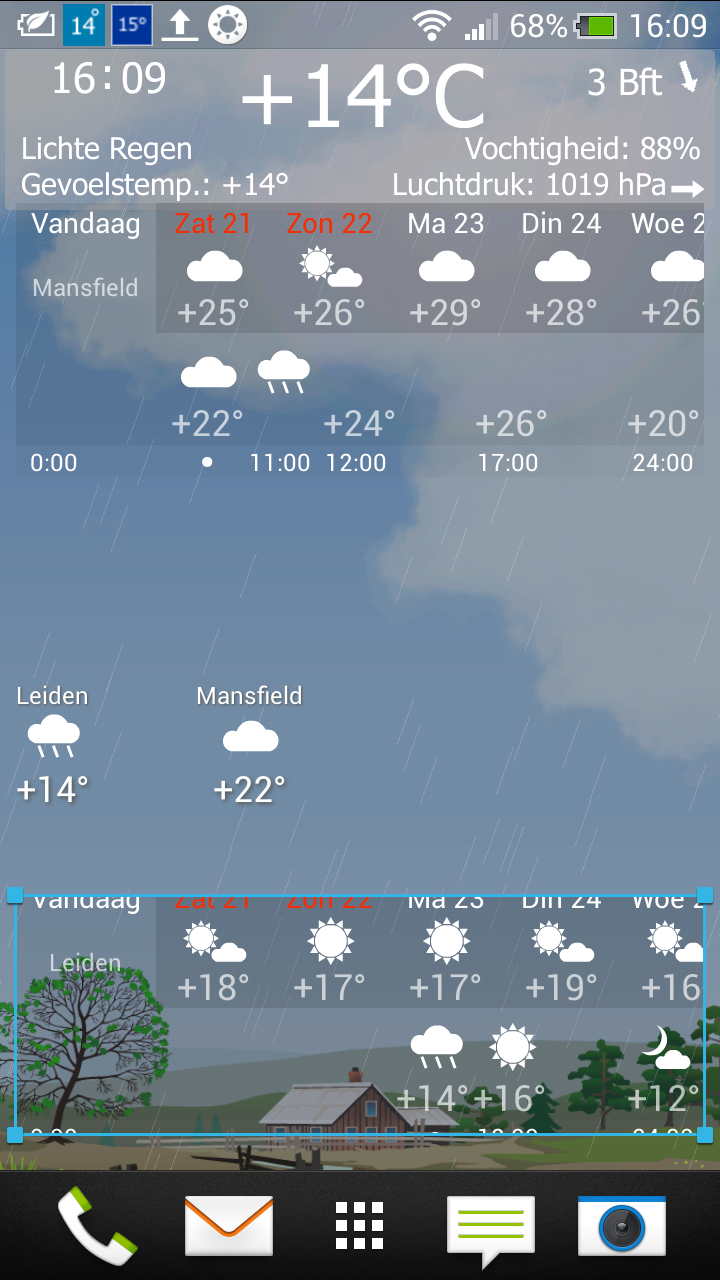
Task: Open the all apps drawer
Action: (x=359, y=1225)
